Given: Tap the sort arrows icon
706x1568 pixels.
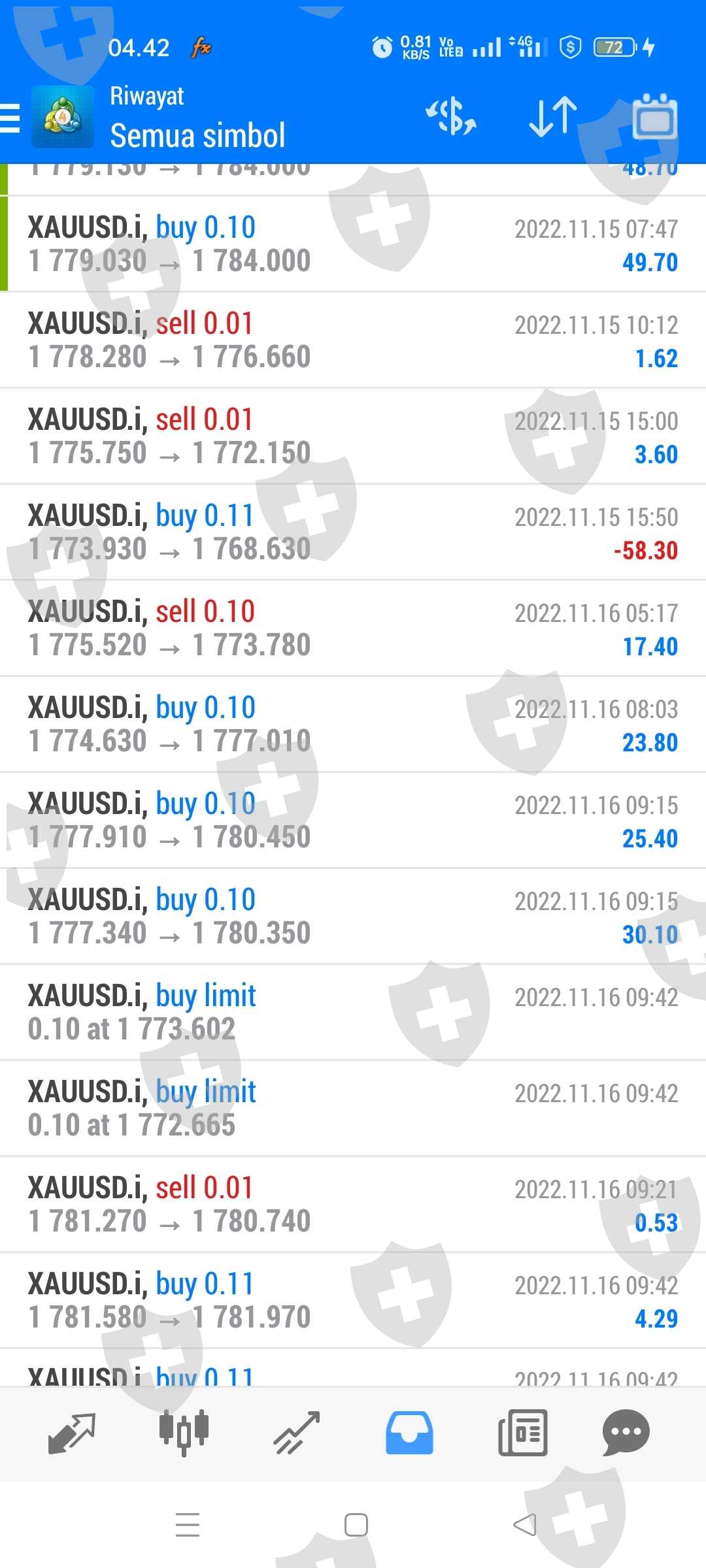Looking at the screenshot, I should click(553, 117).
